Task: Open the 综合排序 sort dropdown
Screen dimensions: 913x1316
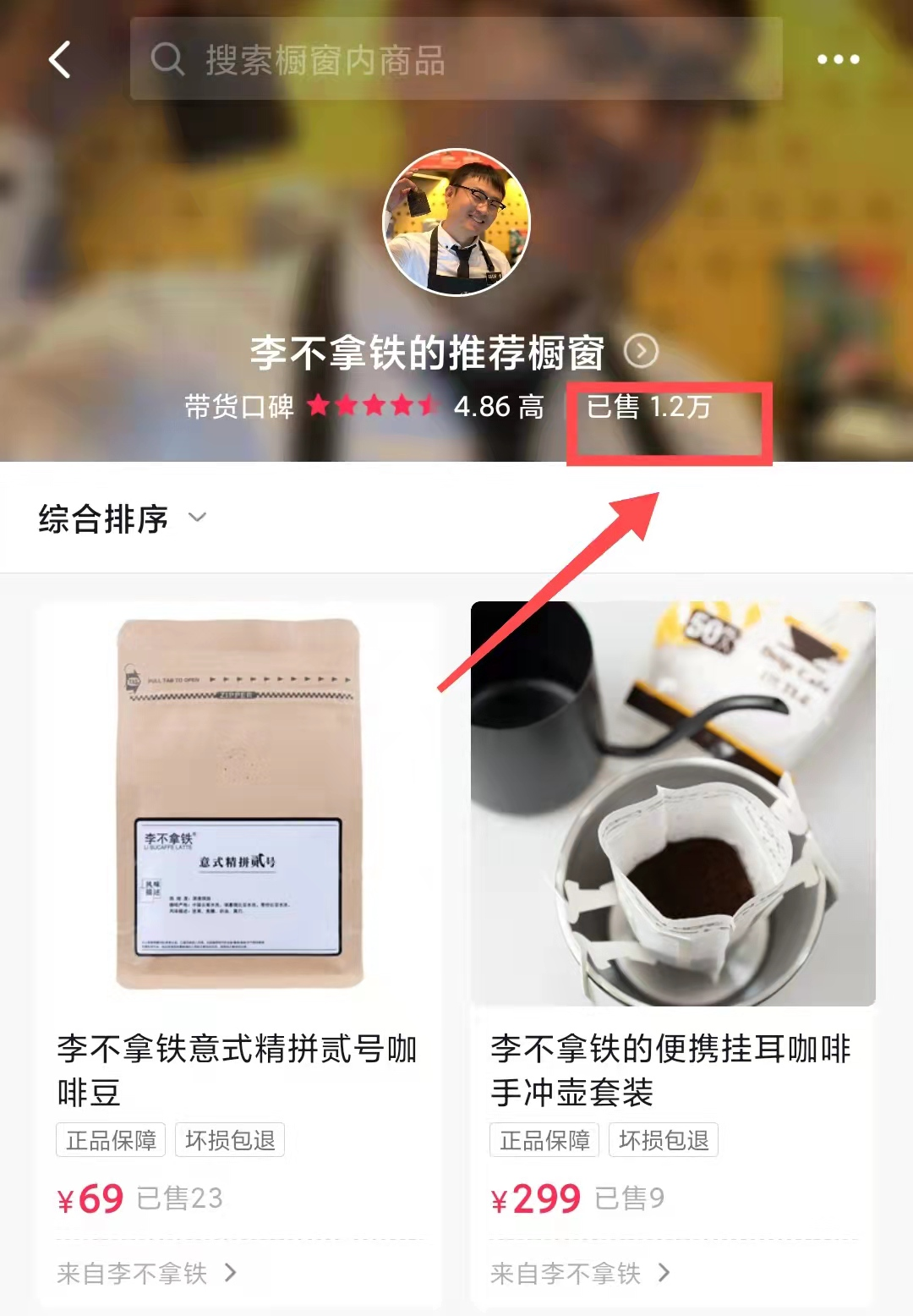Action: [x=103, y=517]
